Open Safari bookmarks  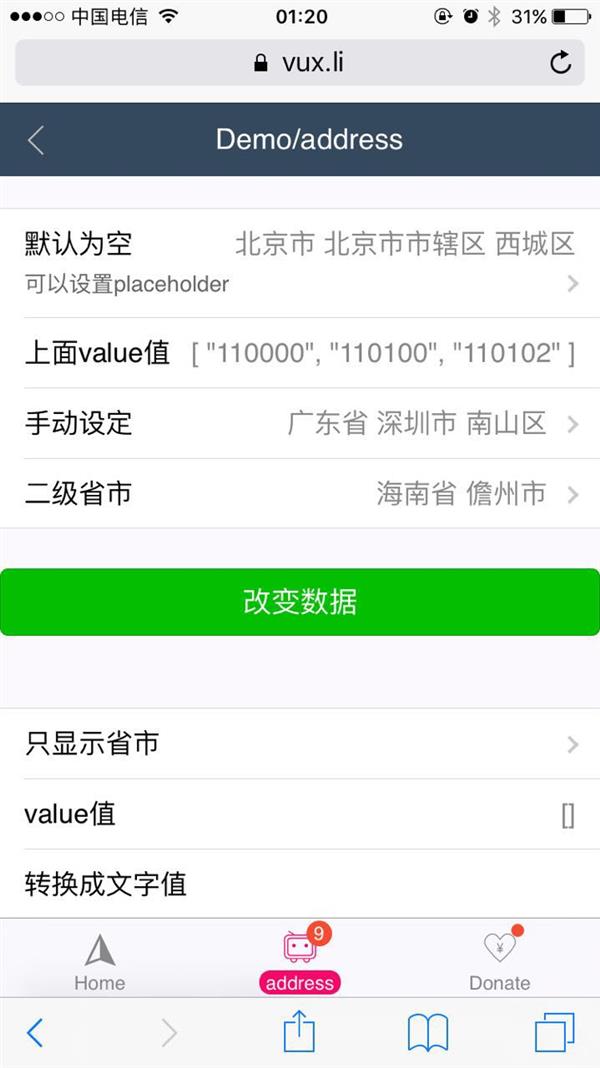click(428, 1032)
